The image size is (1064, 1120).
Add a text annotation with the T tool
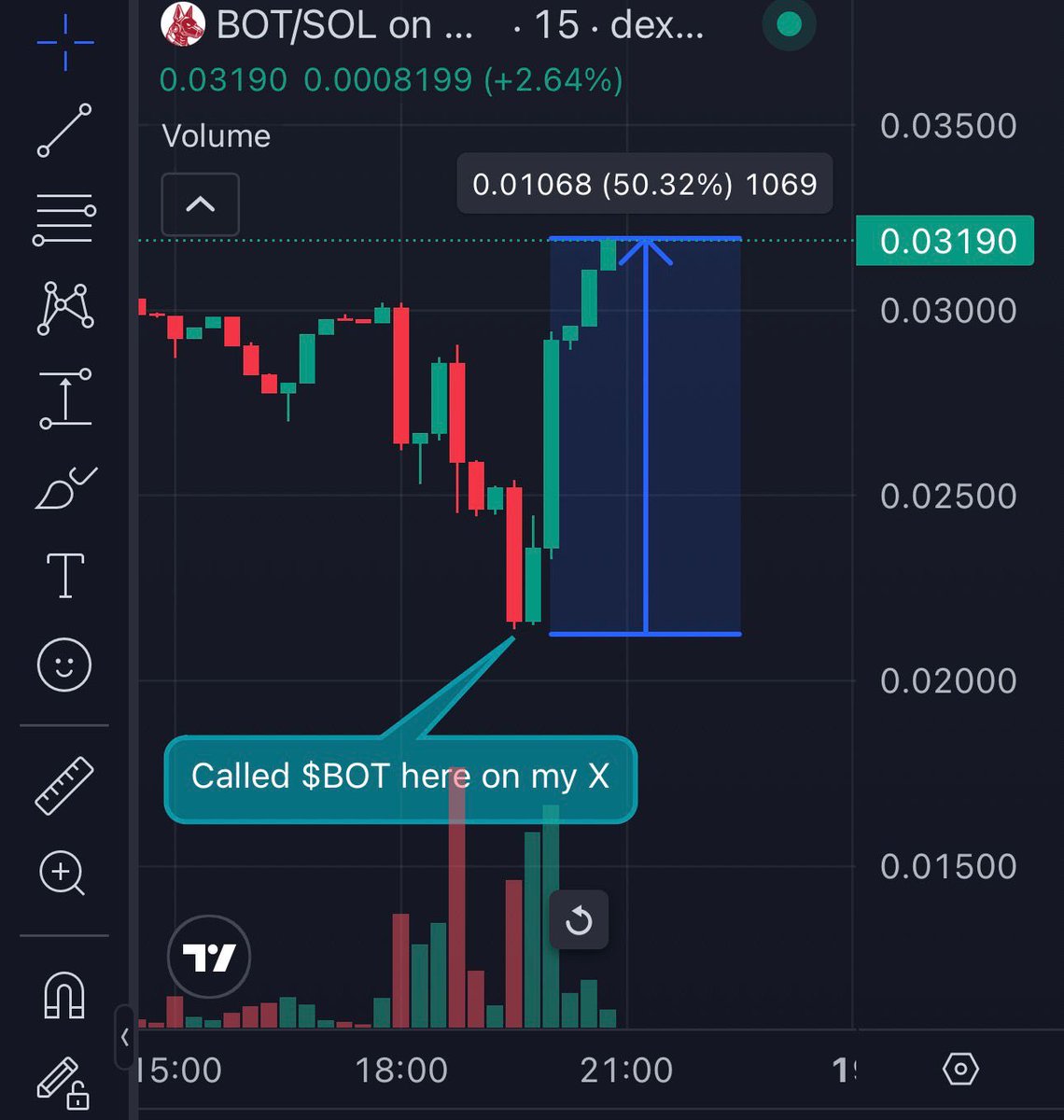point(64,575)
